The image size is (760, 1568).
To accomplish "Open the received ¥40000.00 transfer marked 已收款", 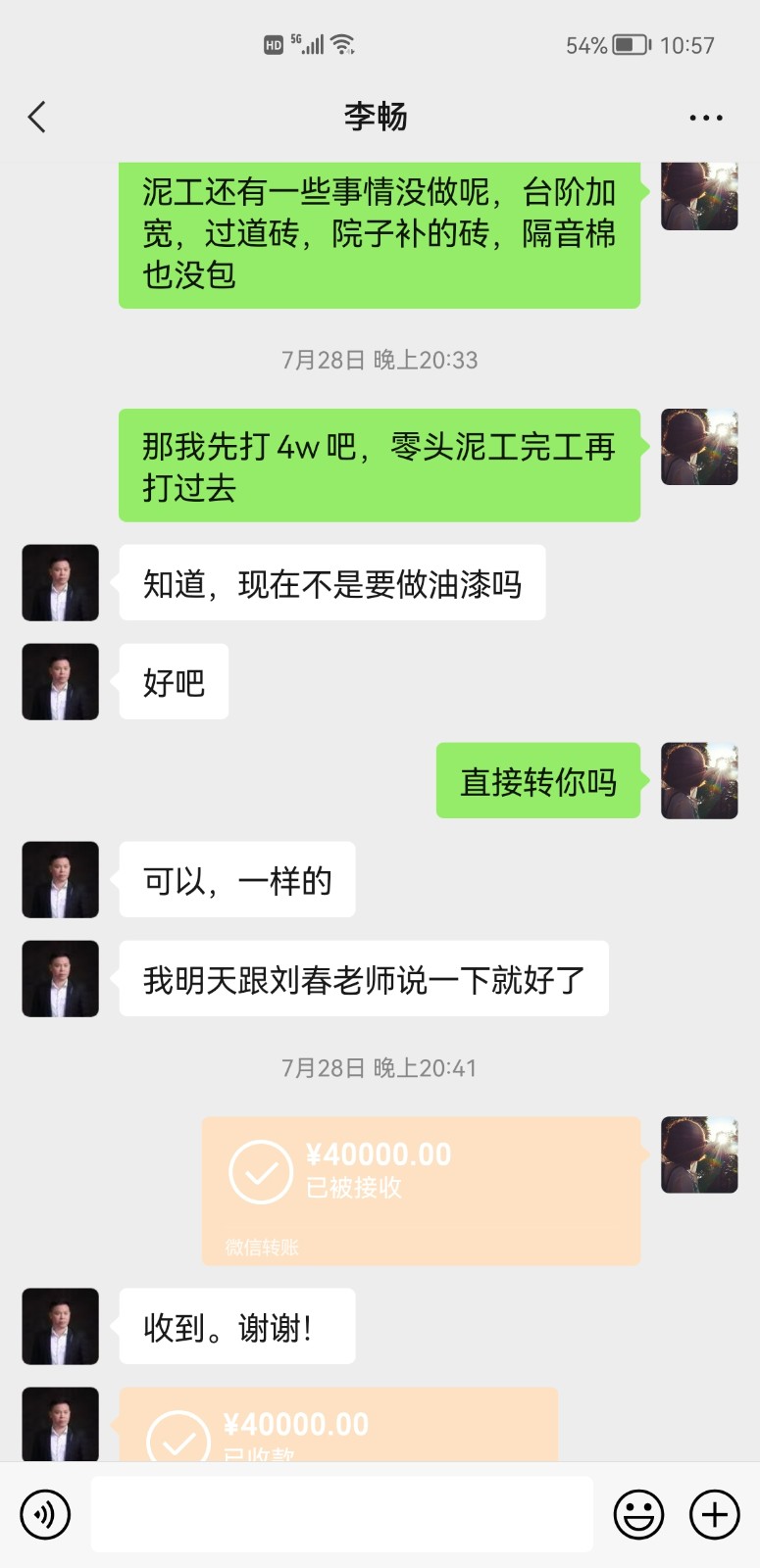I will tap(338, 1426).
